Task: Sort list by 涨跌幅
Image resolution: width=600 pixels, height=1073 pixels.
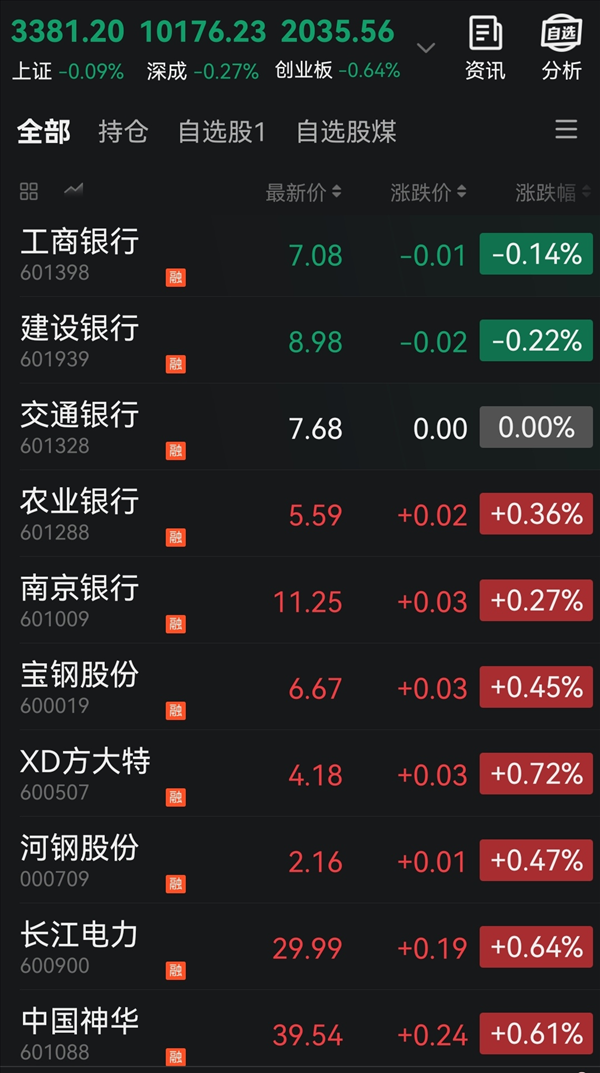Action: [553, 193]
